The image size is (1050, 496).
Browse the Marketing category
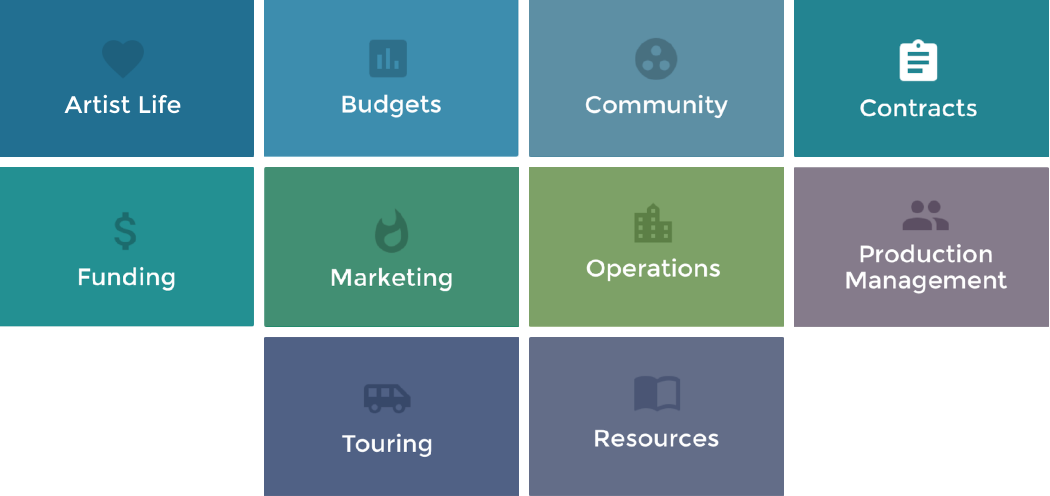pyautogui.click(x=391, y=246)
